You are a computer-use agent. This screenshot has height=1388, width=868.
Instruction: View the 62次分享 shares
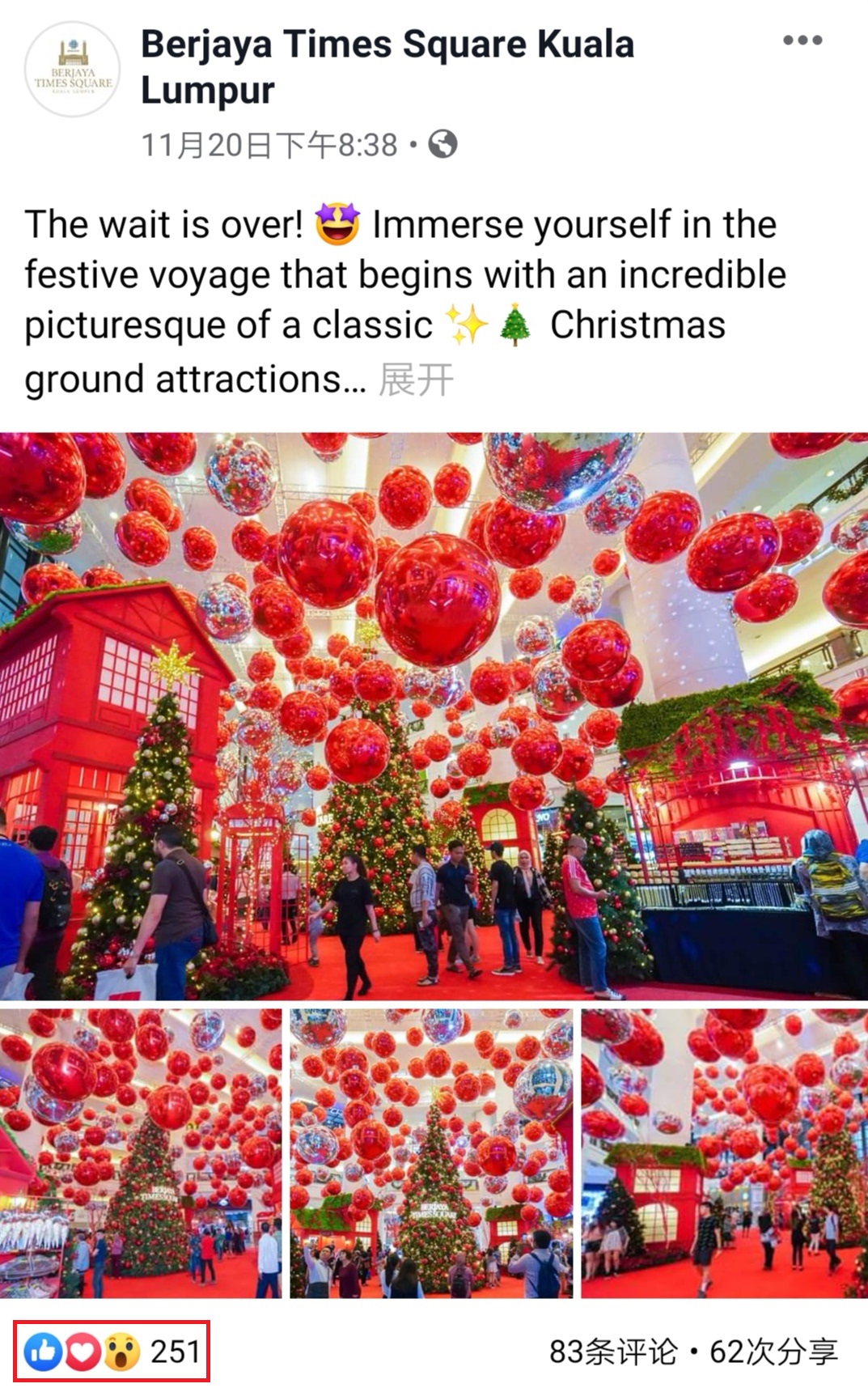click(x=773, y=1352)
